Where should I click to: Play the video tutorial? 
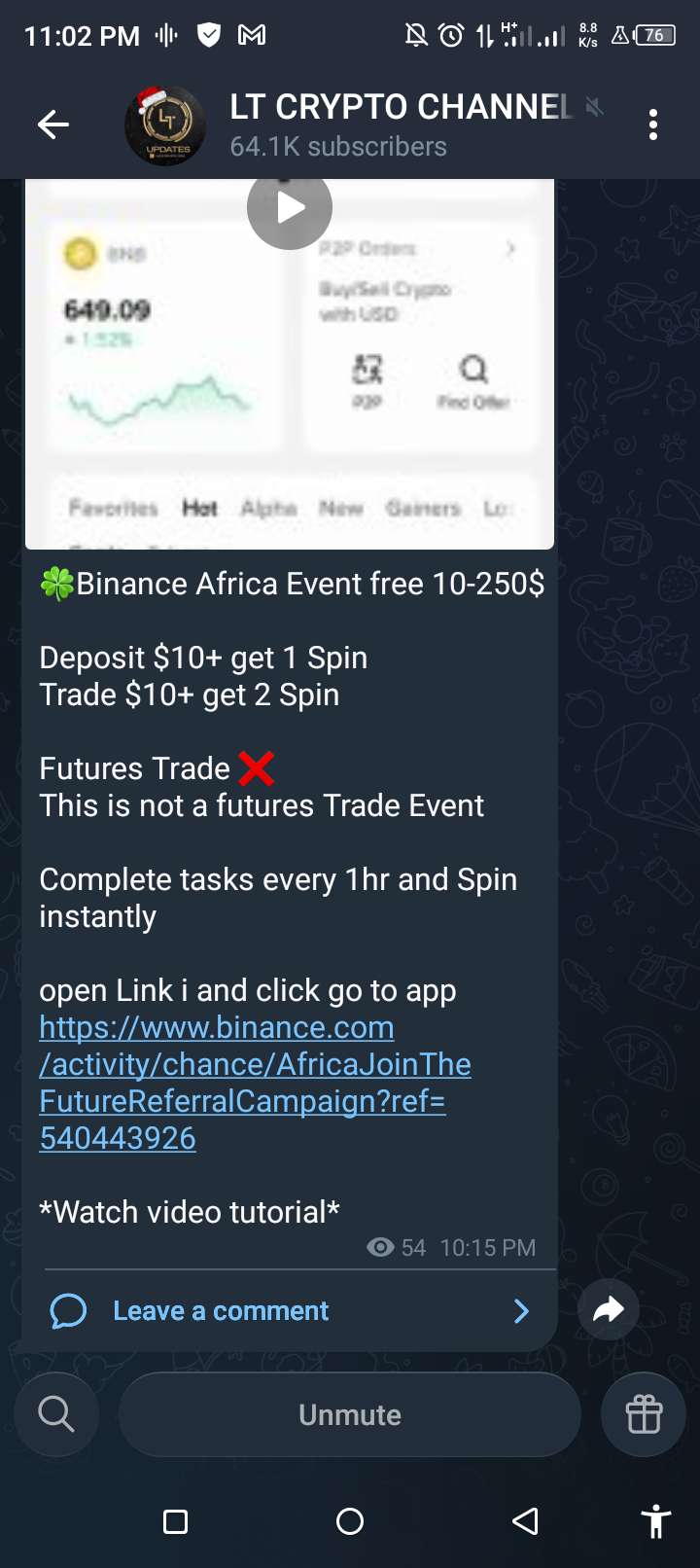point(290,208)
